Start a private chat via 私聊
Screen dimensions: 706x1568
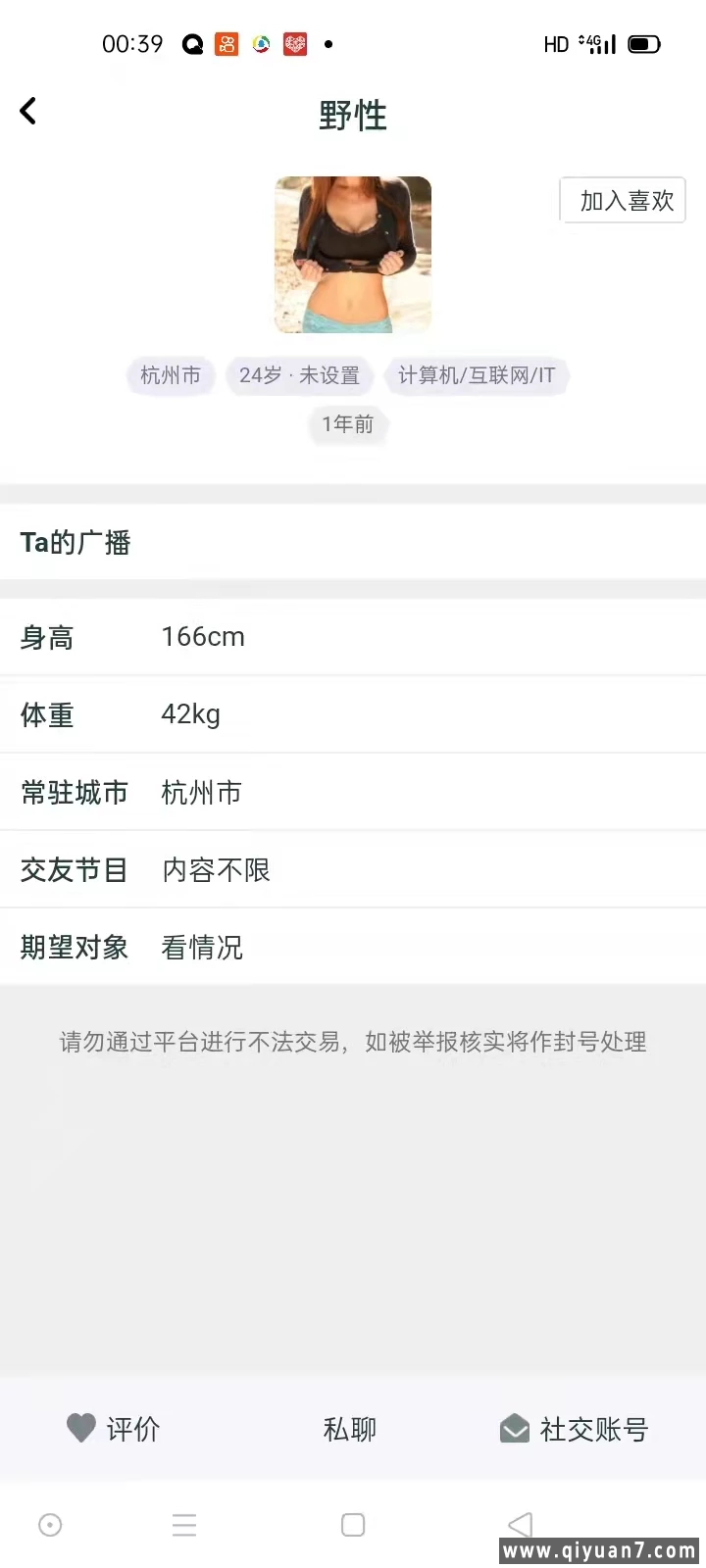350,1429
